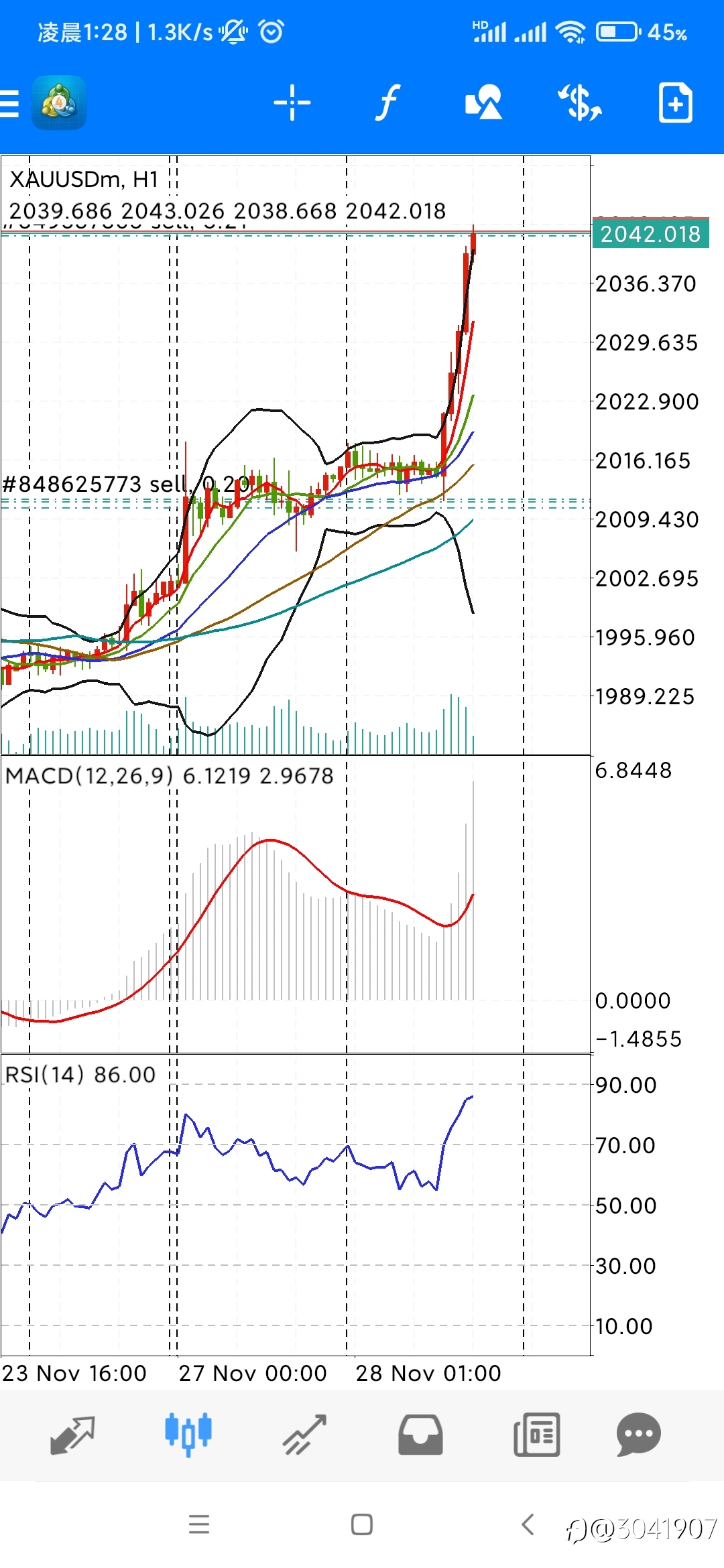The image size is (724, 1568).
Task: Select the Chart candlestick tab
Action: [188, 1433]
